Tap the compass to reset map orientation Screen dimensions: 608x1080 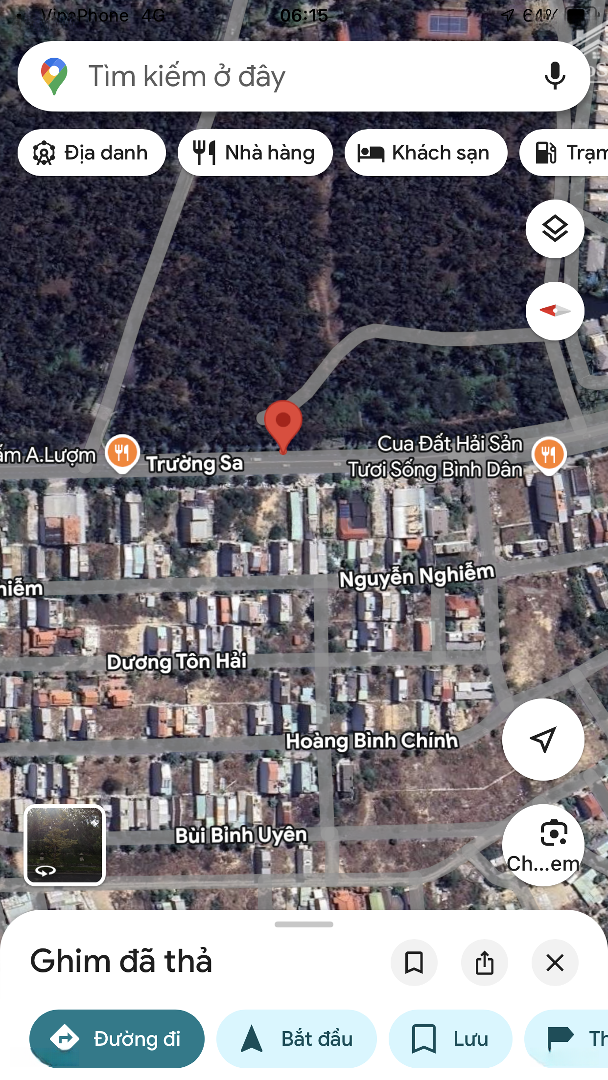click(555, 310)
